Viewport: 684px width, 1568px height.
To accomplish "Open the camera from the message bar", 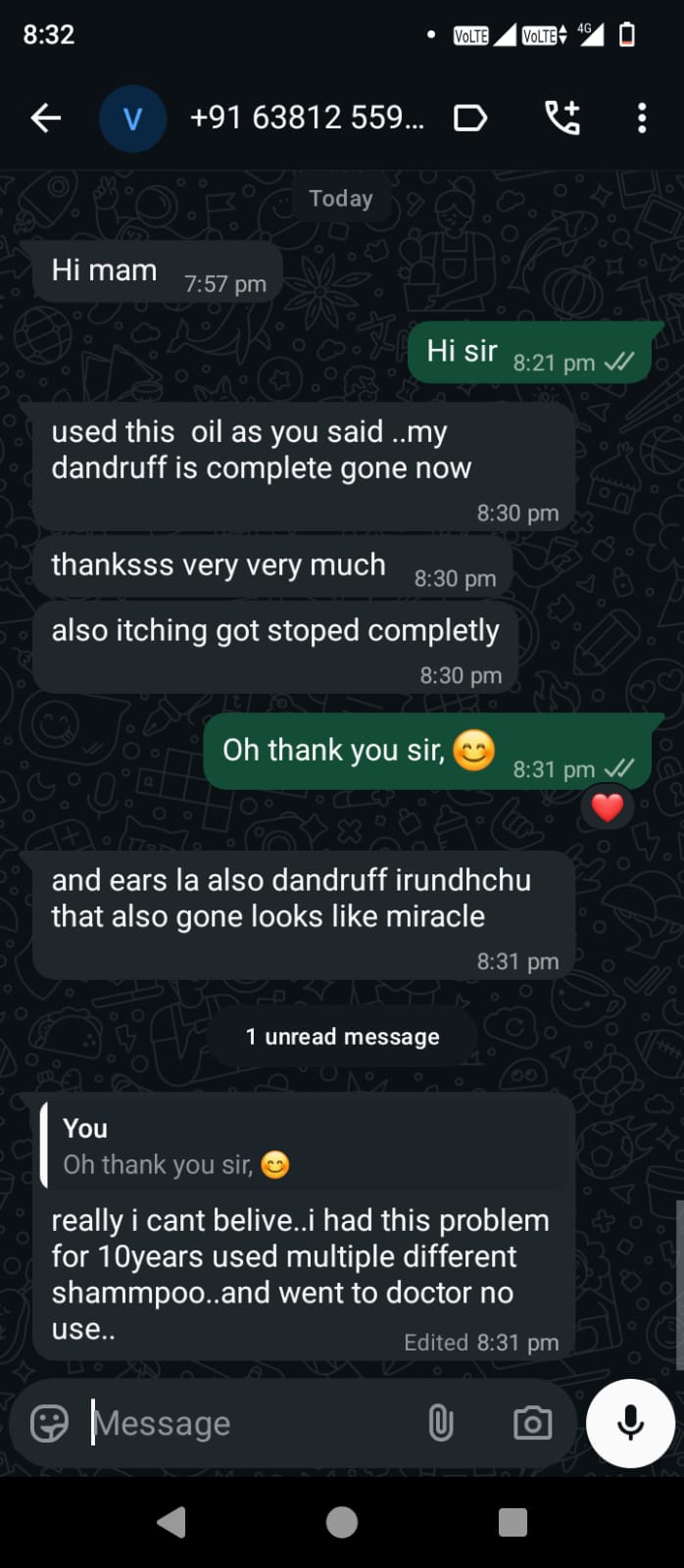I will coord(532,1423).
